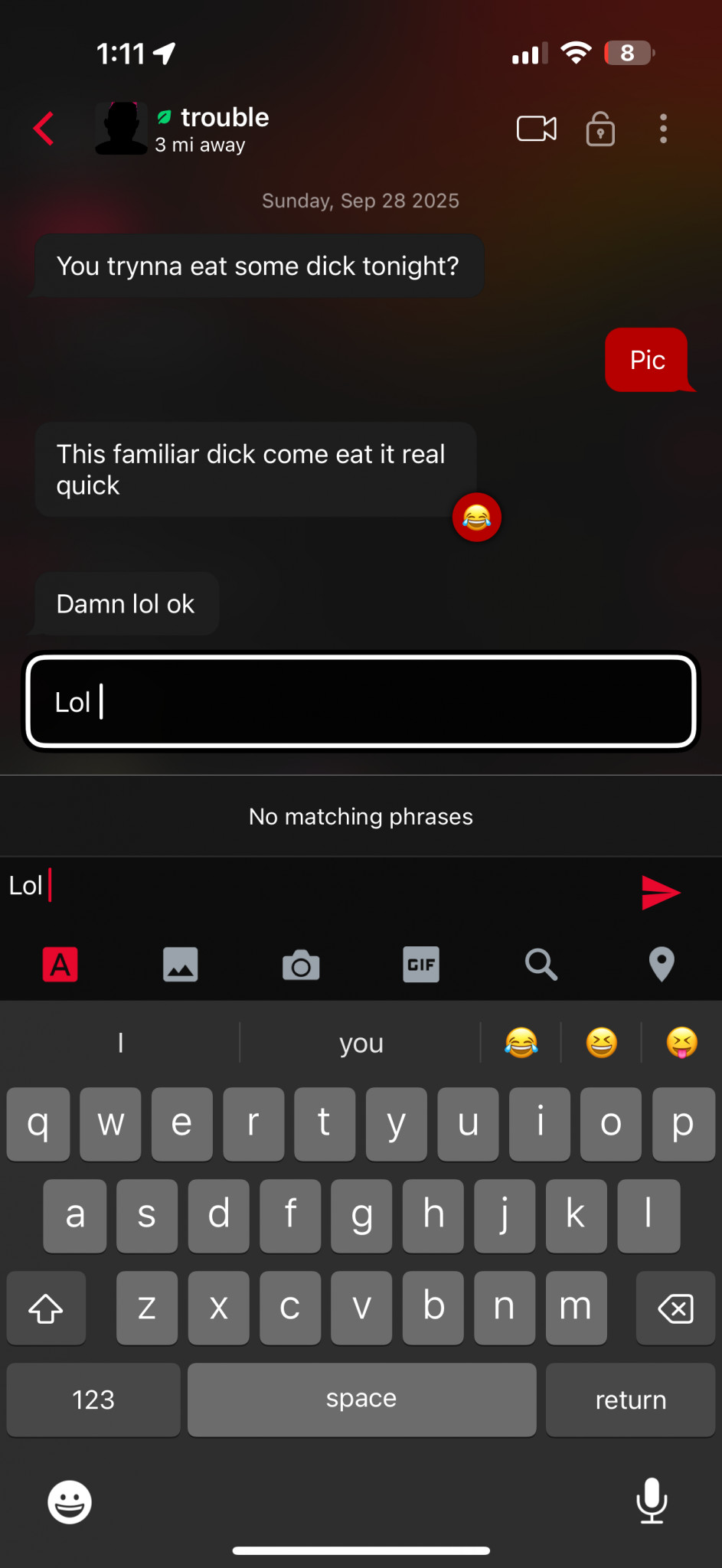
Task: Share your location pin
Action: pyautogui.click(x=662, y=964)
